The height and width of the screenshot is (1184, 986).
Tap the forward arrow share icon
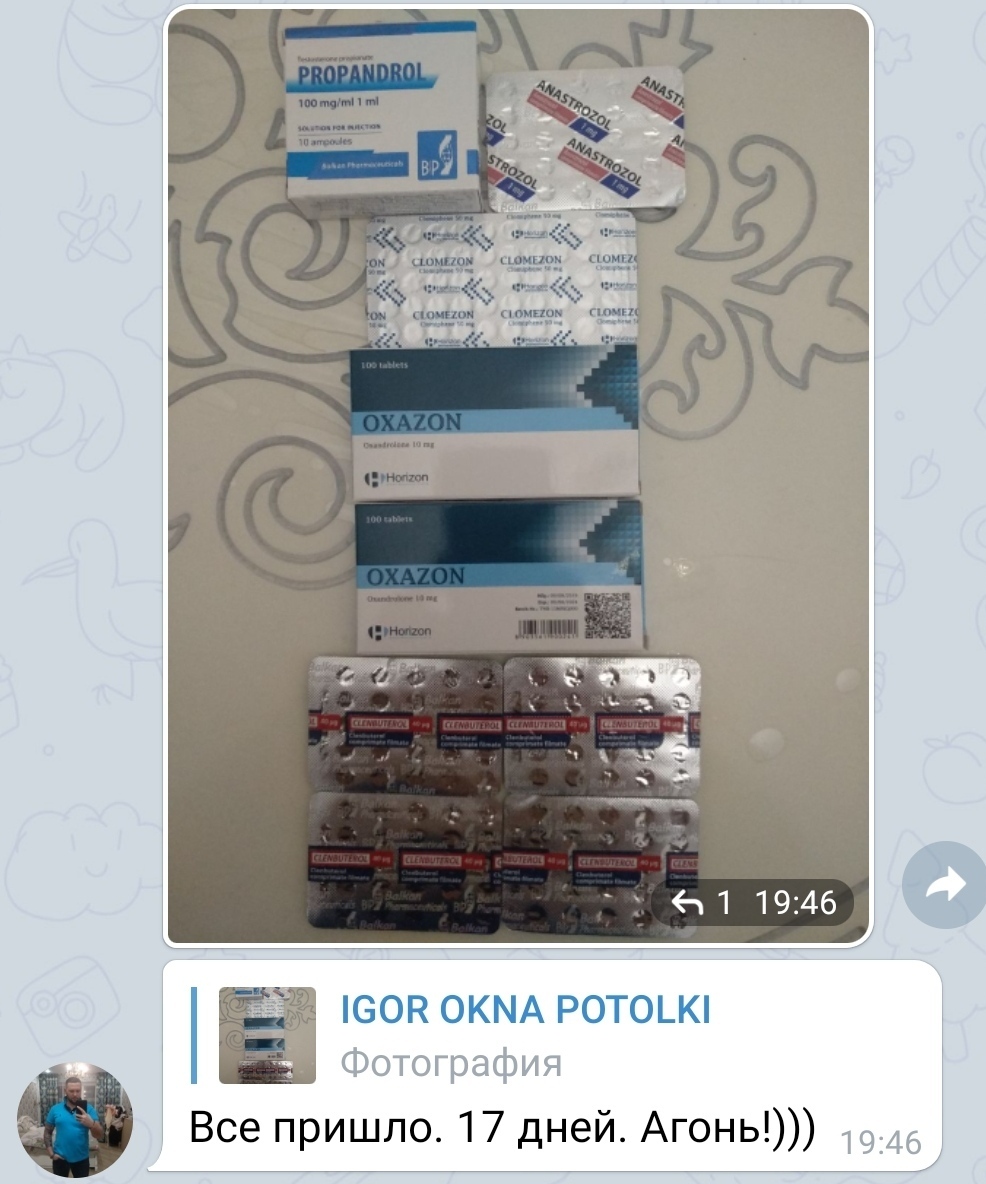944,885
